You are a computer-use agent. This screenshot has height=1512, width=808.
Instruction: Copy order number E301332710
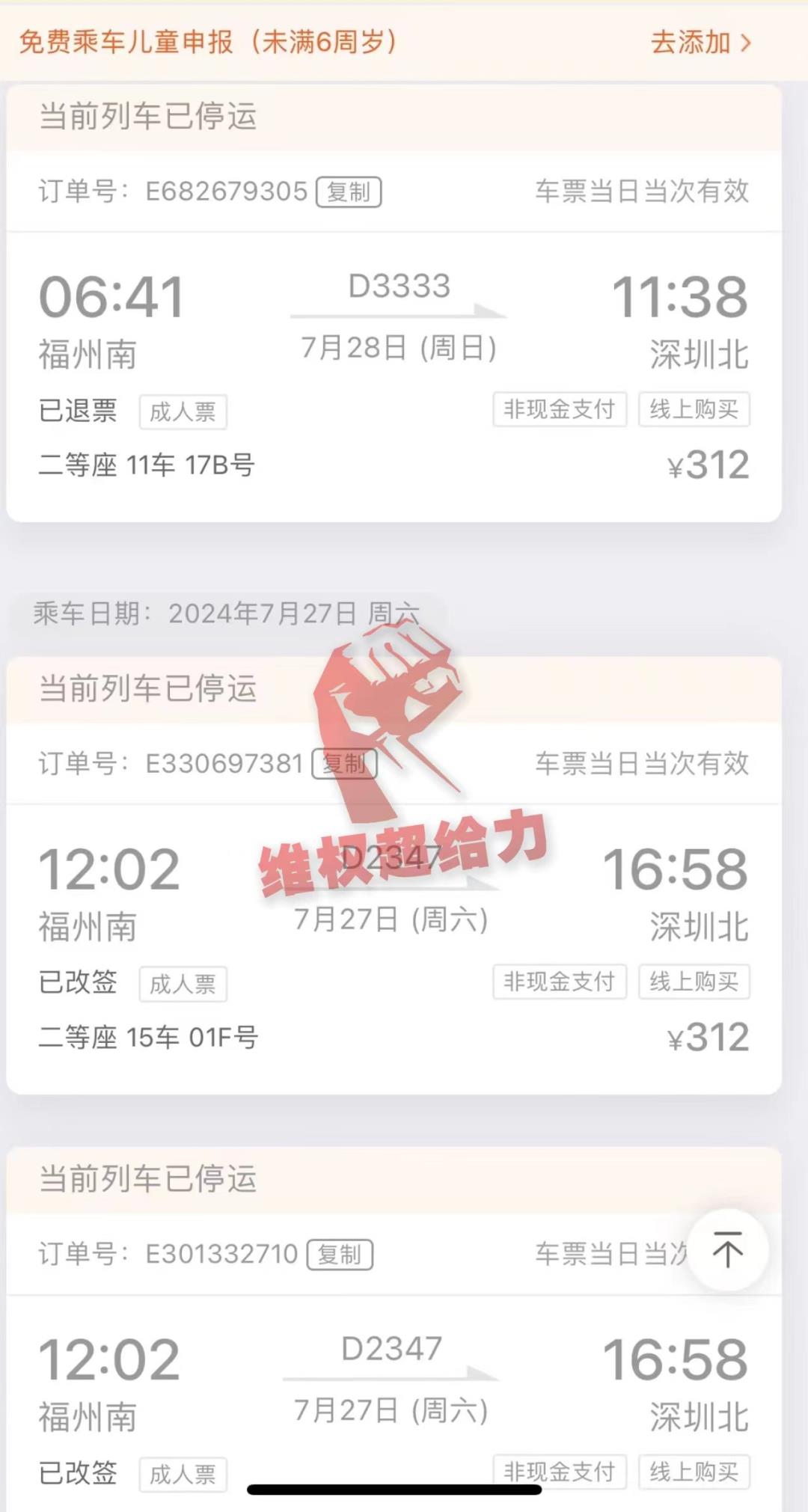tap(340, 1255)
